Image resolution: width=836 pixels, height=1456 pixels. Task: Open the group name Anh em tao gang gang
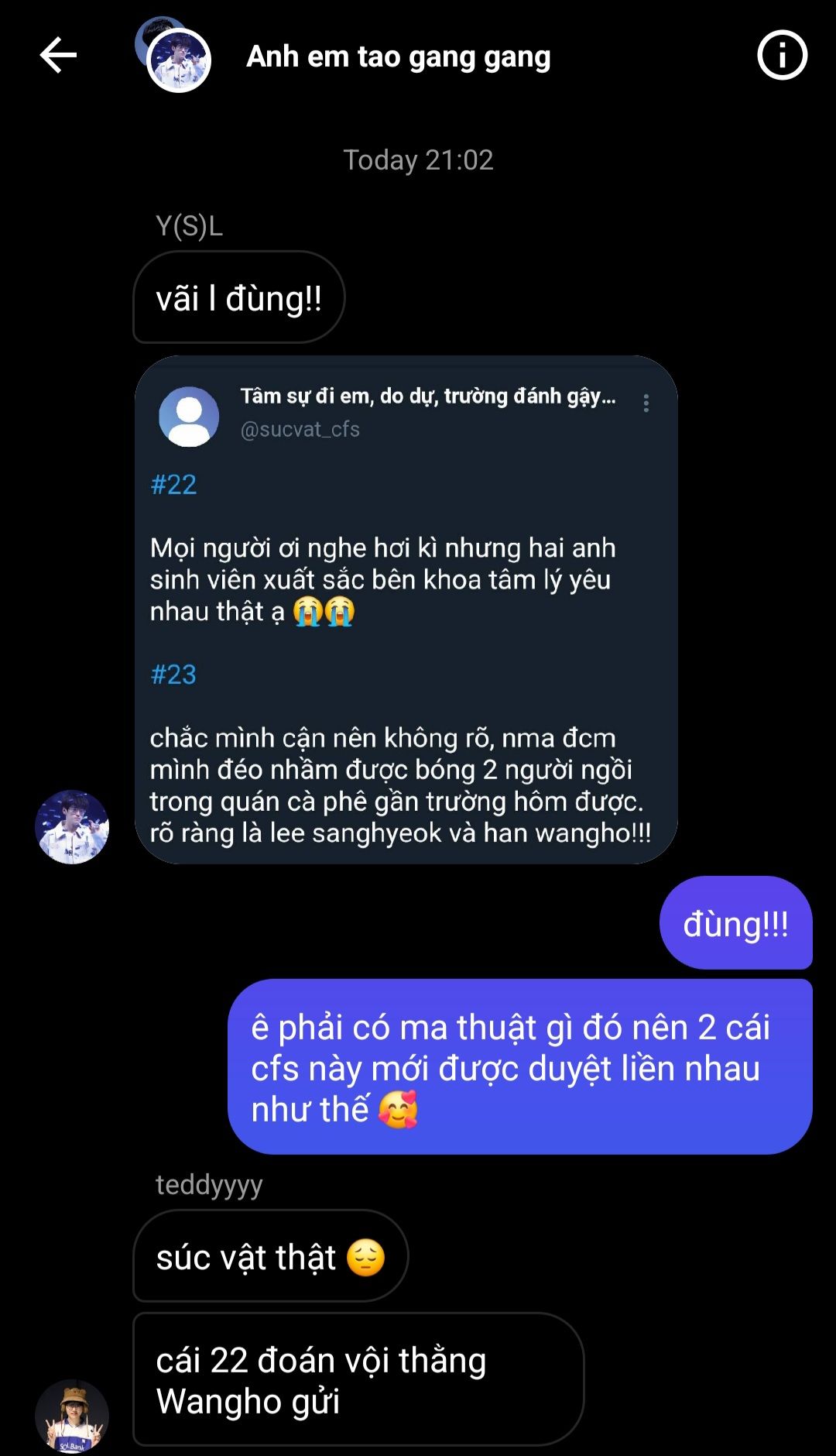tap(398, 57)
